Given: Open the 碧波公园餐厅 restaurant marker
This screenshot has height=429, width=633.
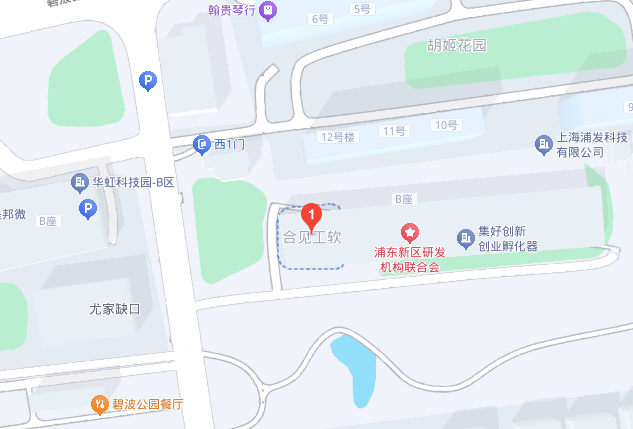Looking at the screenshot, I should 99,404.
